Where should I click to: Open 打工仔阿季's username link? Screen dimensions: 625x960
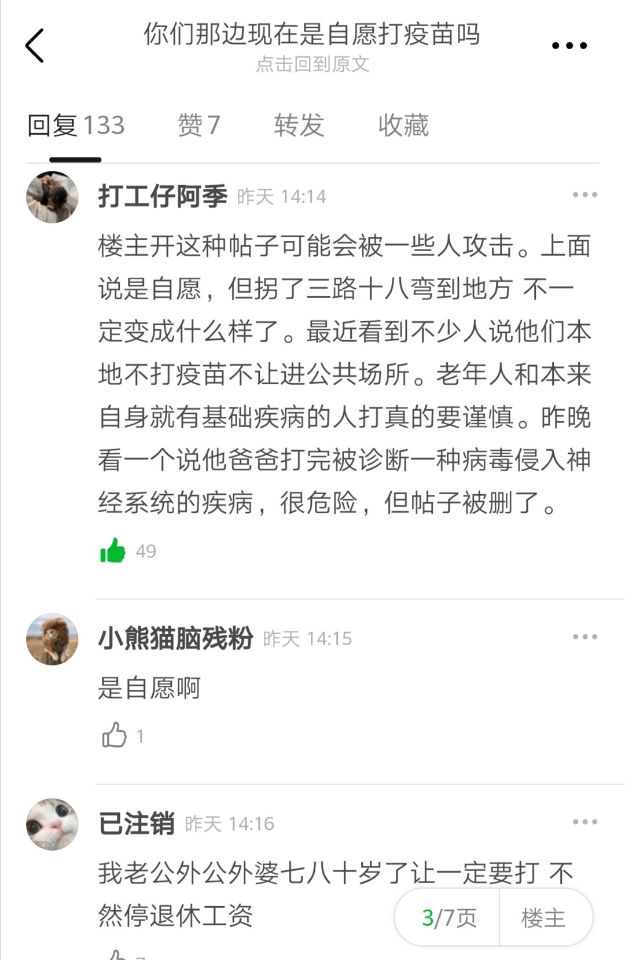[162, 196]
